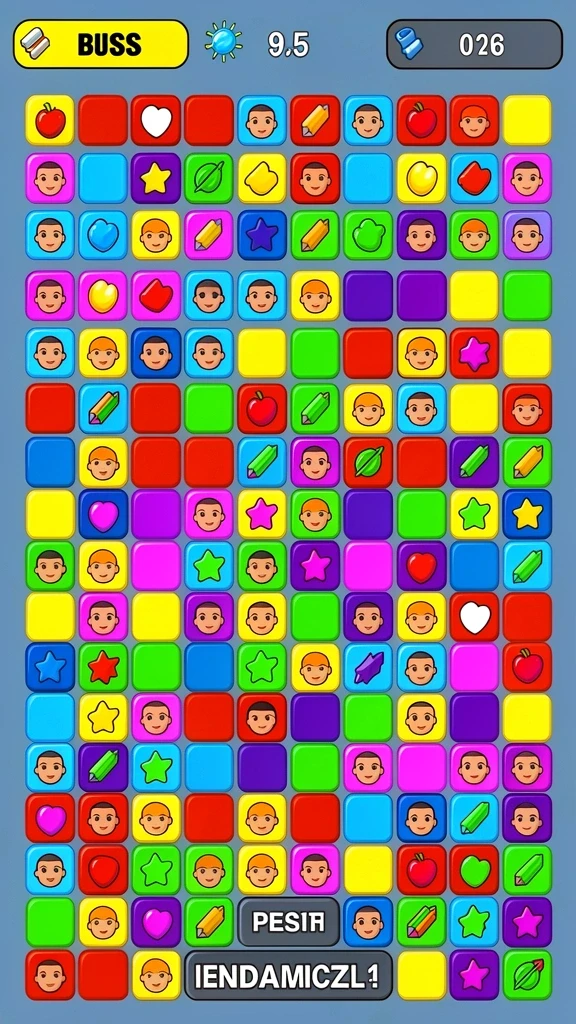The width and height of the screenshot is (576, 1024).
Task: Tap the IENDAMICZL1 button
Action: (x=288, y=975)
